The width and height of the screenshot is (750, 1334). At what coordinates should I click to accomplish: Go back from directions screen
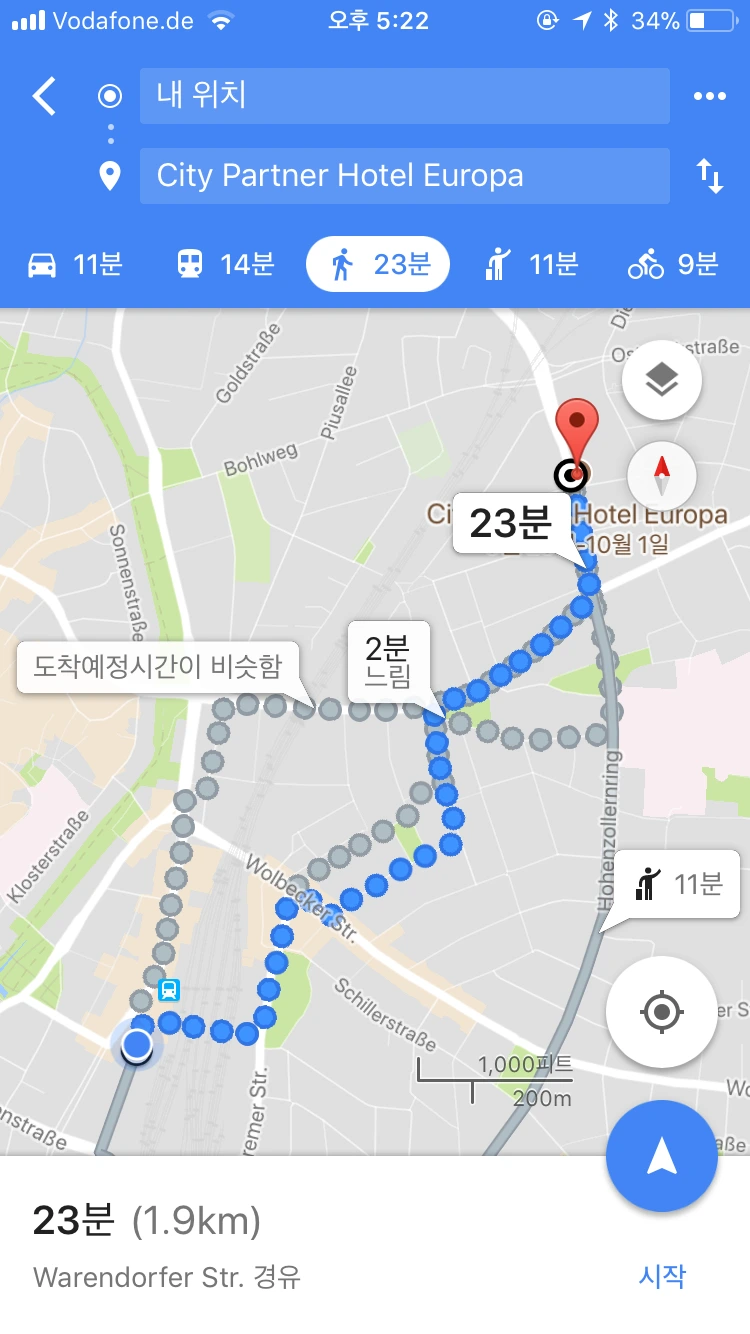[45, 96]
